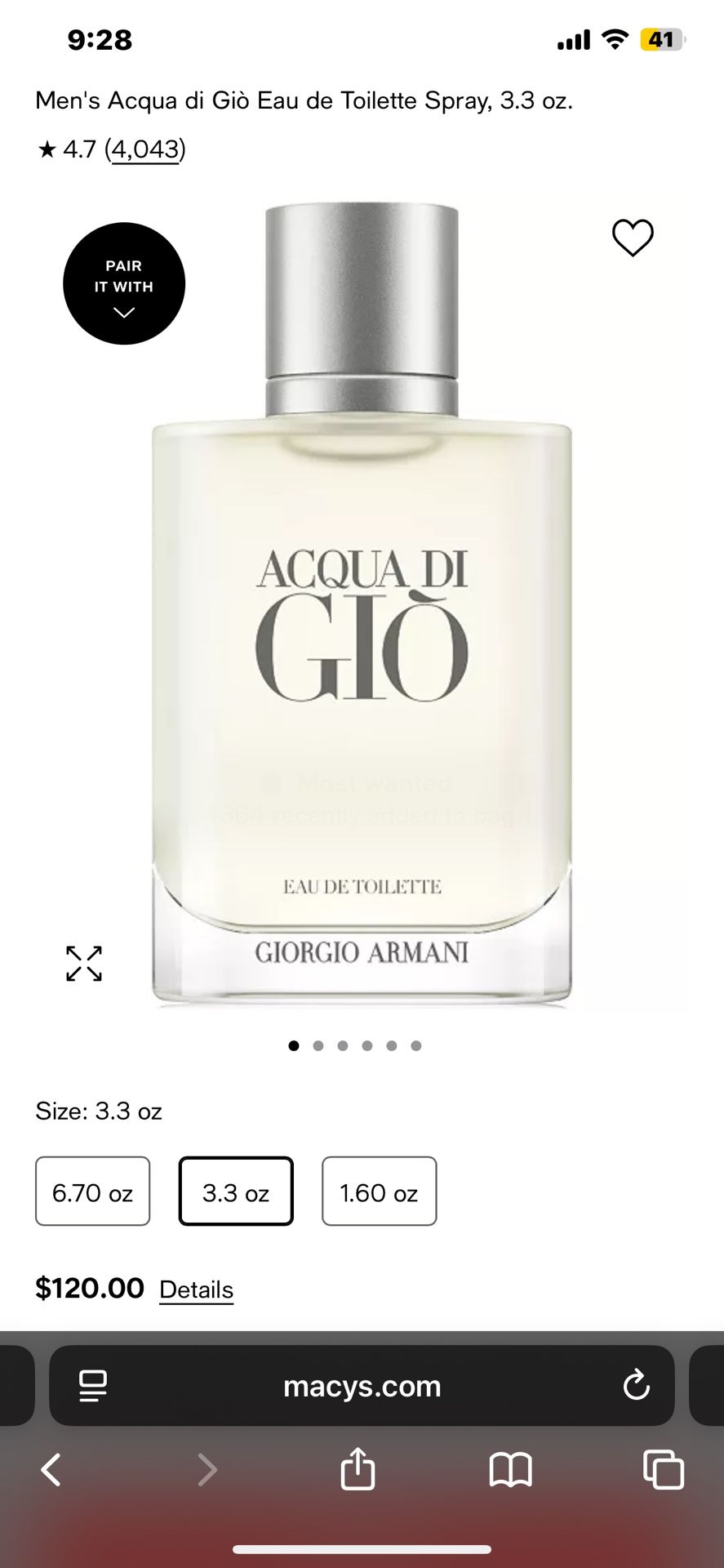Image resolution: width=724 pixels, height=1568 pixels.
Task: Reload the page in Safari
Action: point(636,1386)
